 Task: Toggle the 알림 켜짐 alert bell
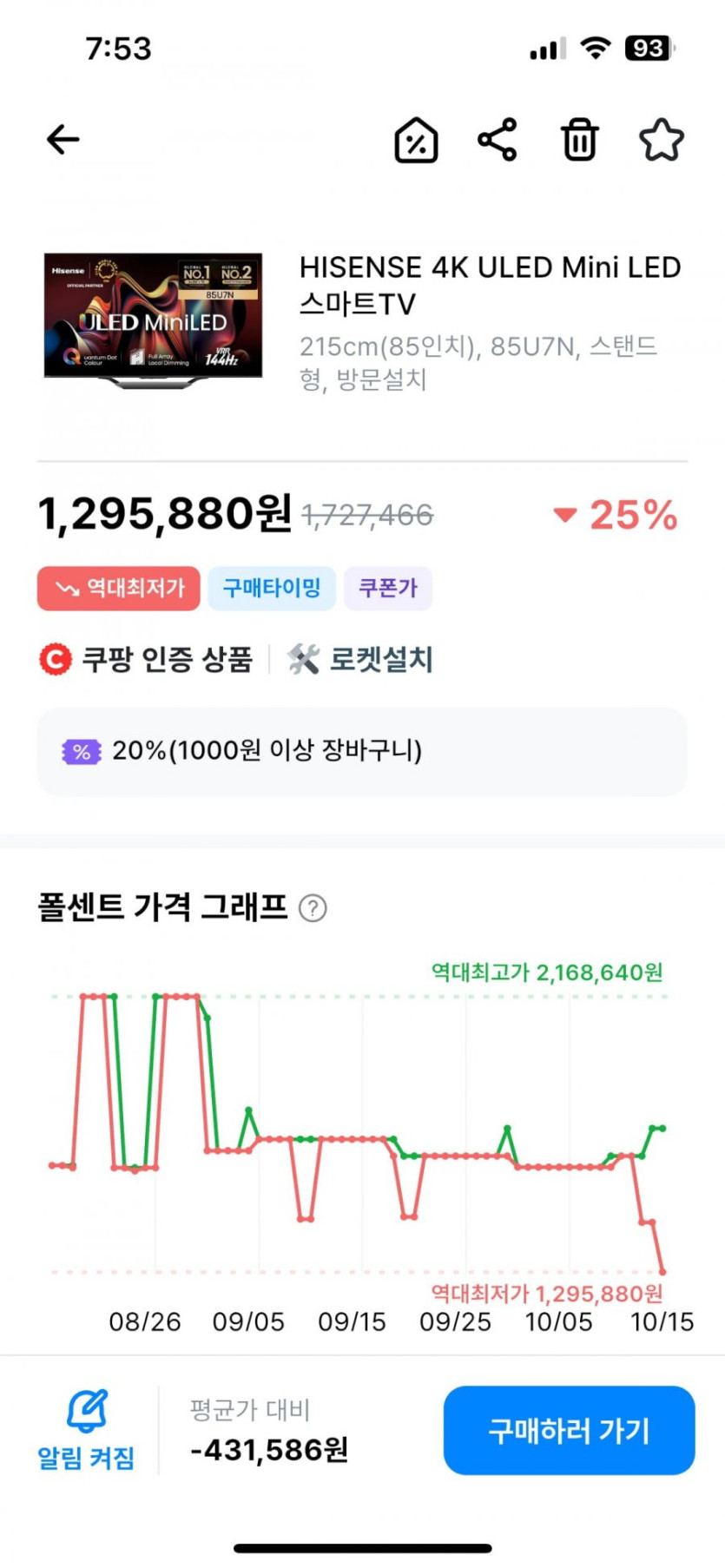(x=87, y=1431)
